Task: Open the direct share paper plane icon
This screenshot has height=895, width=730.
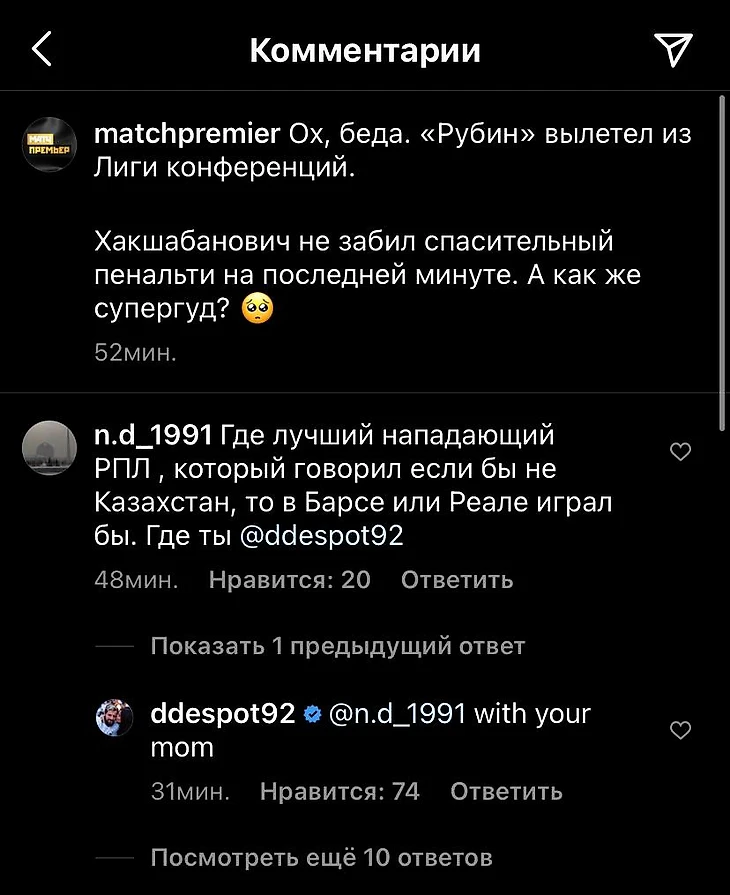Action: 673,50
